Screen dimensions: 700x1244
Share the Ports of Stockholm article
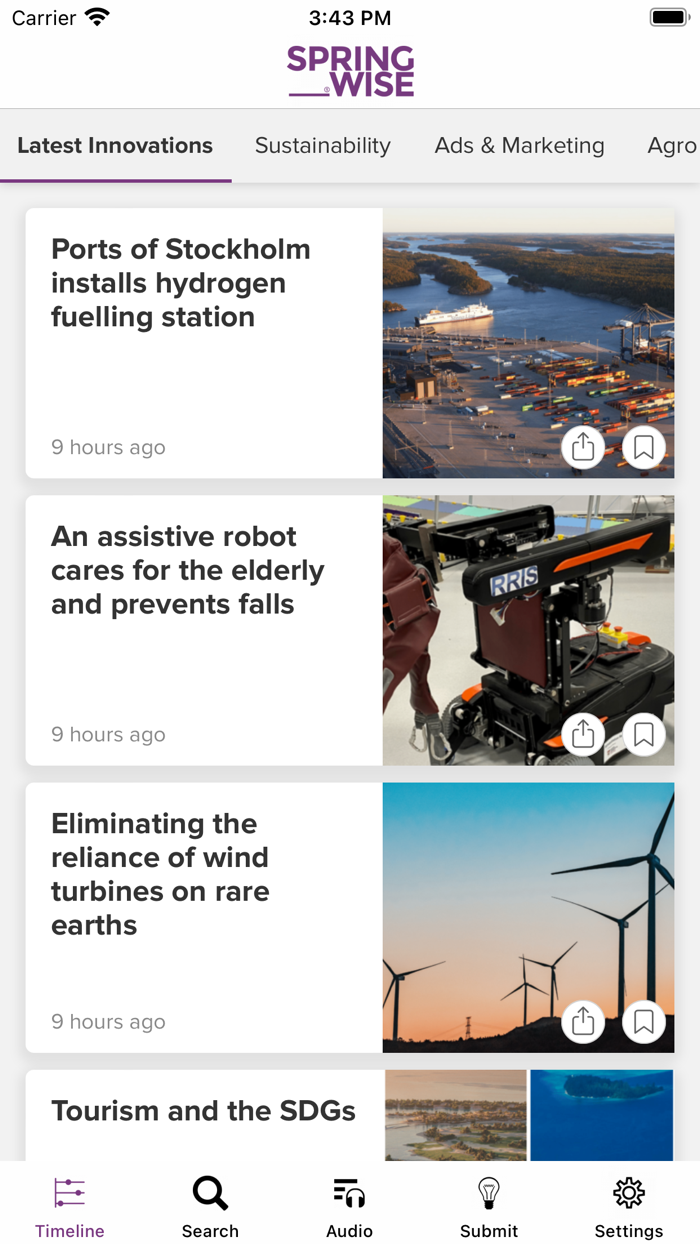tap(583, 447)
